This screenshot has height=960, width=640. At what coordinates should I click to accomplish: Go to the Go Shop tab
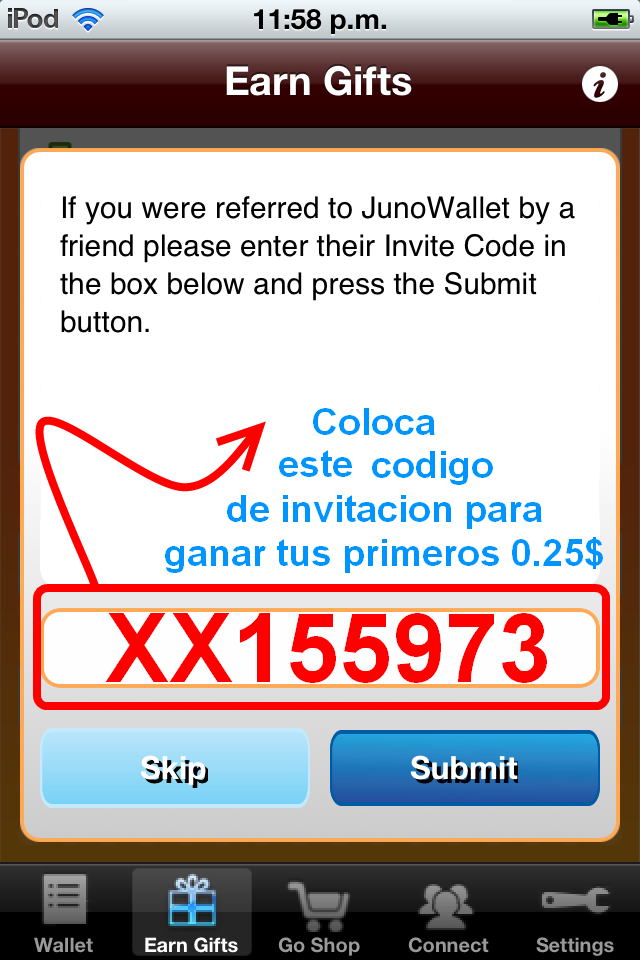pyautogui.click(x=319, y=913)
